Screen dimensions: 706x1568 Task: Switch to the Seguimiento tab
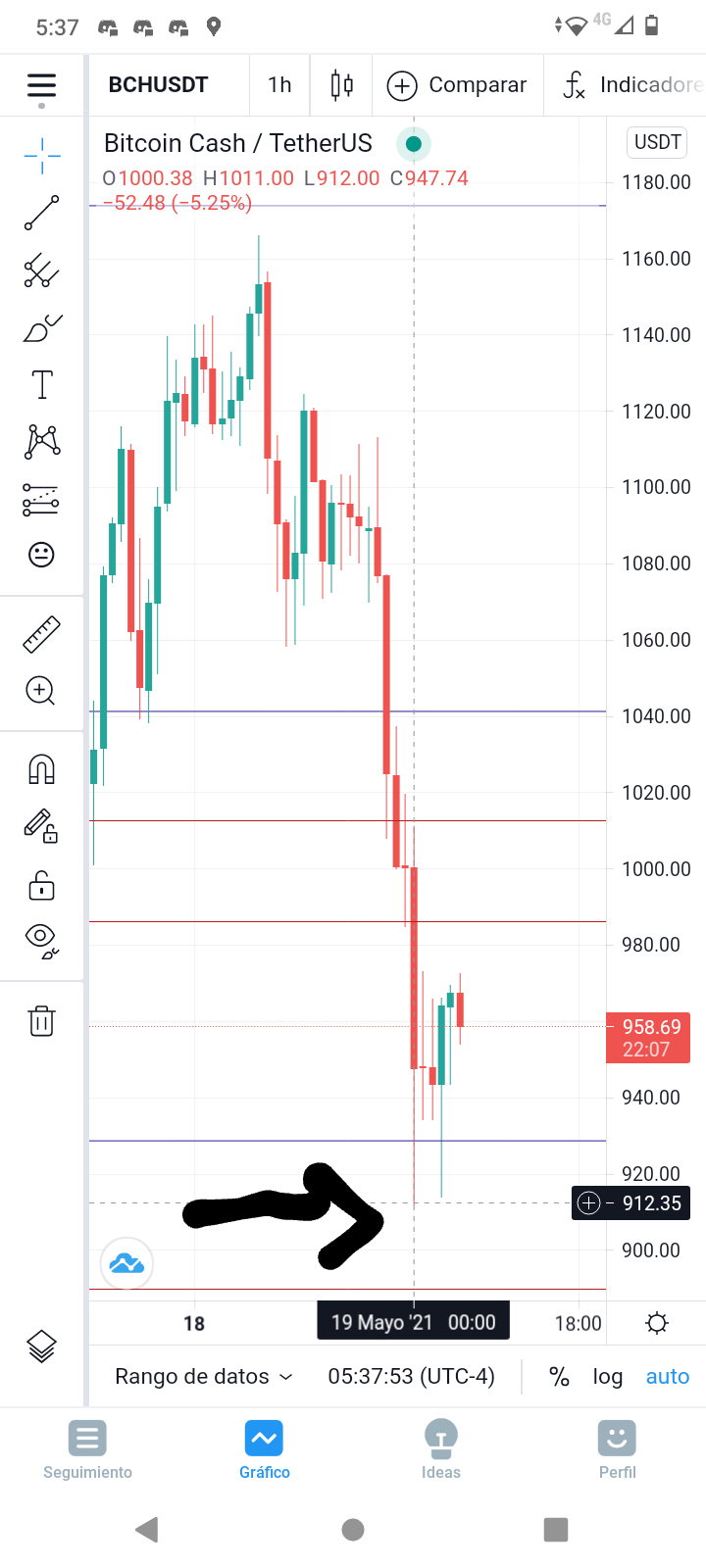coord(88,1450)
